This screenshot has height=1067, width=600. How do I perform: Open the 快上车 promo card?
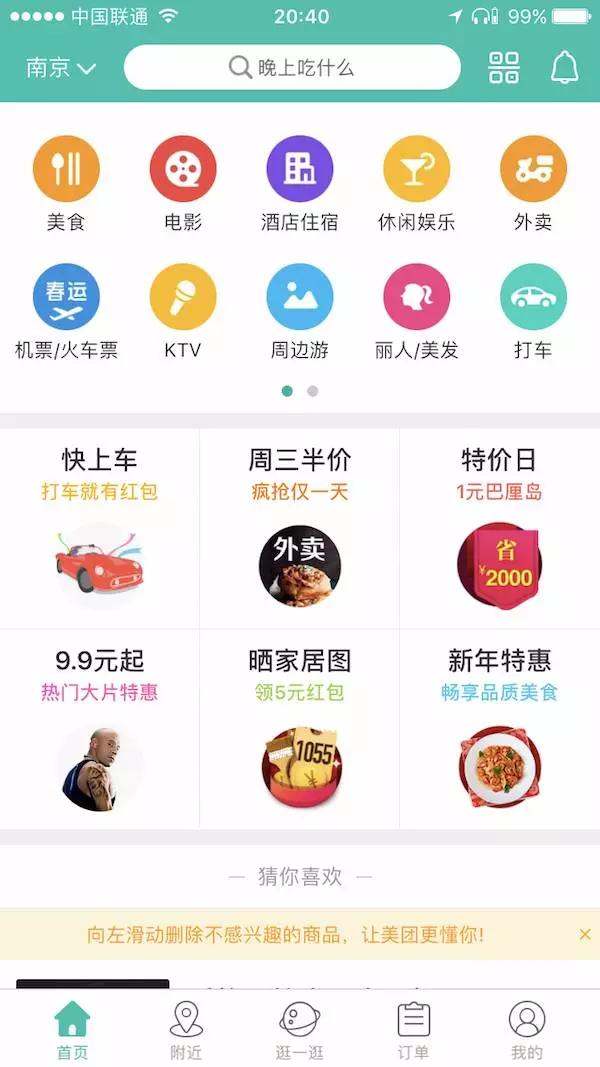pyautogui.click(x=100, y=528)
